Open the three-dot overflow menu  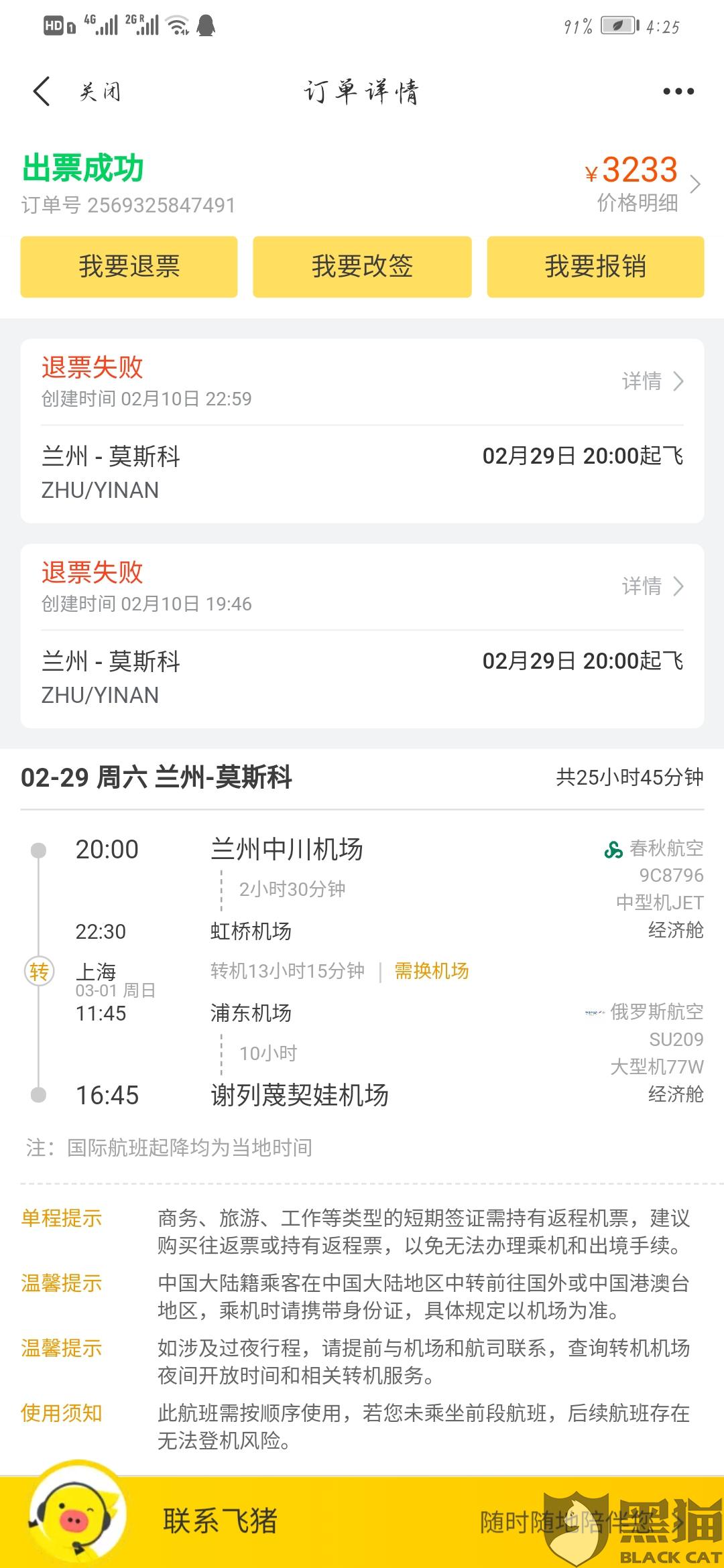[x=678, y=91]
